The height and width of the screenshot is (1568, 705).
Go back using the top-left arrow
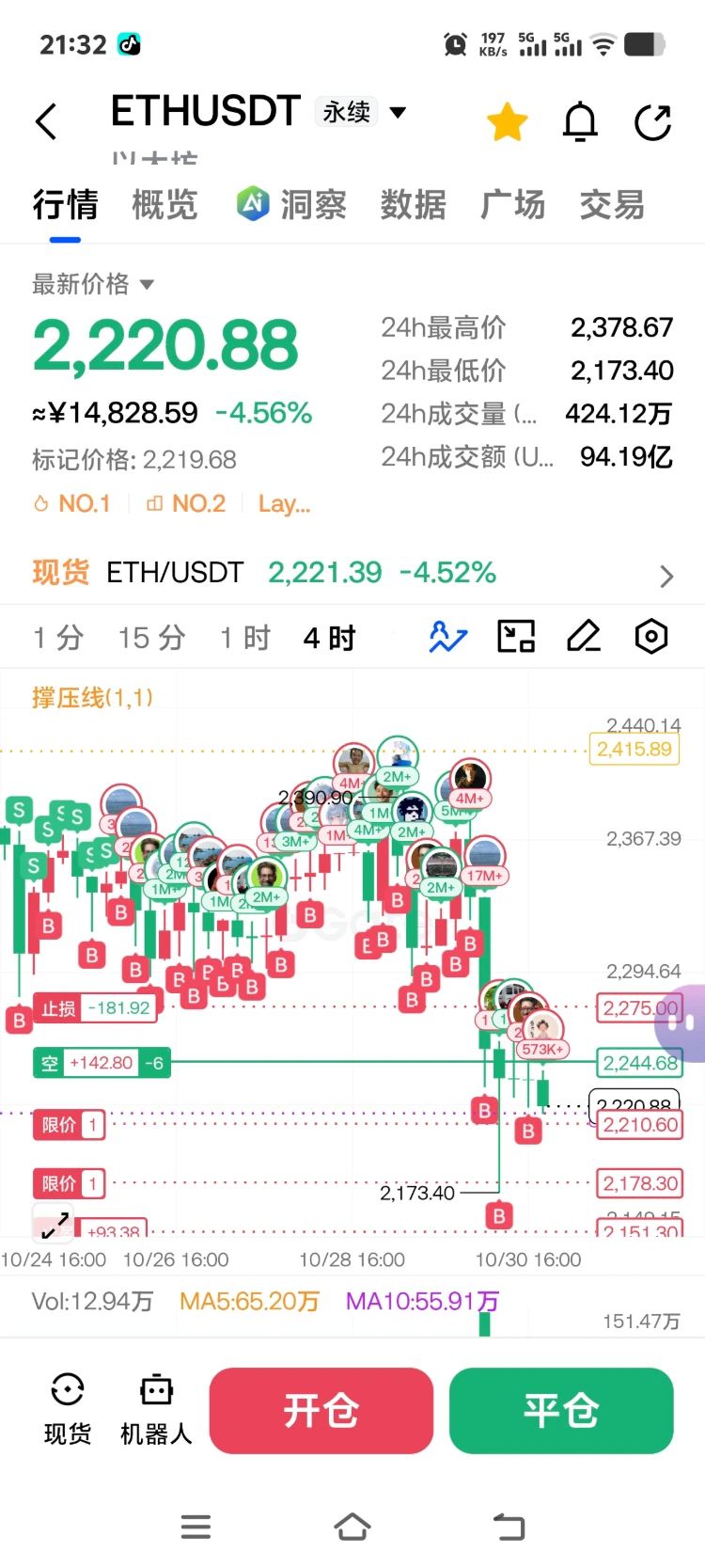[46, 121]
